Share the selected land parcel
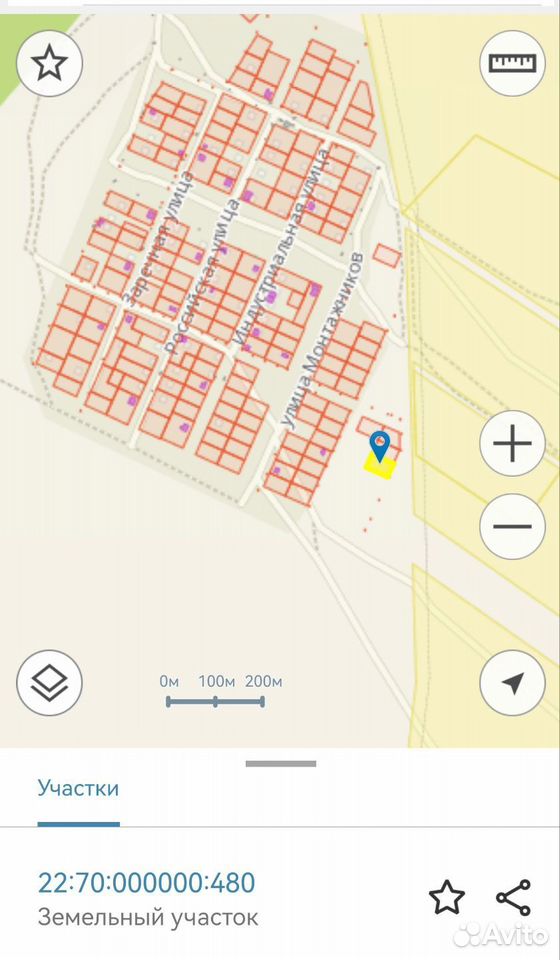Image resolution: width=560 pixels, height=960 pixels. tap(513, 898)
